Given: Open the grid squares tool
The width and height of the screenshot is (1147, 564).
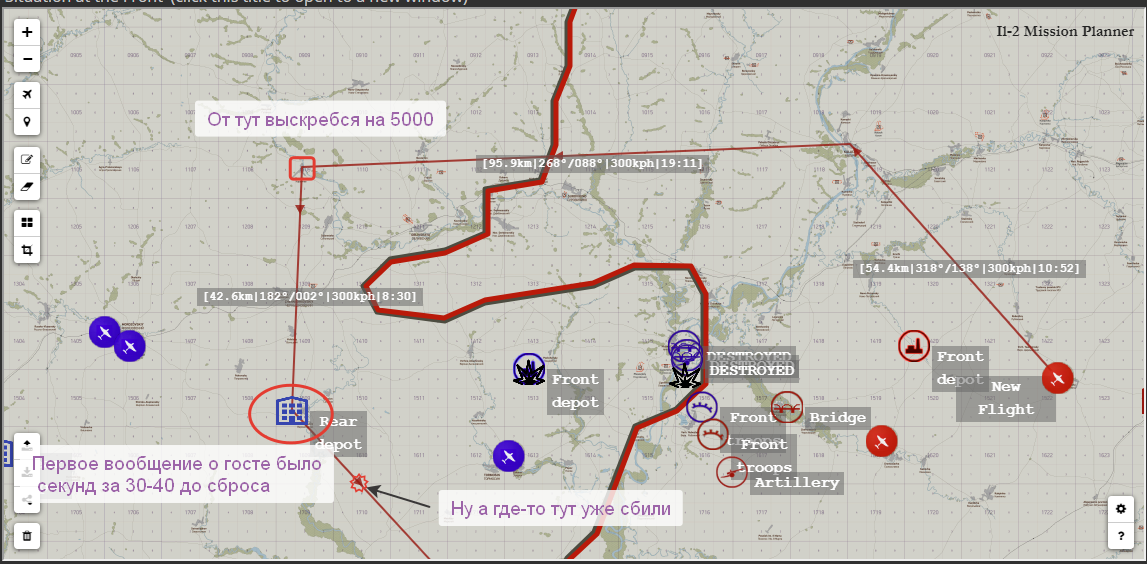Looking at the screenshot, I should pos(27,222).
